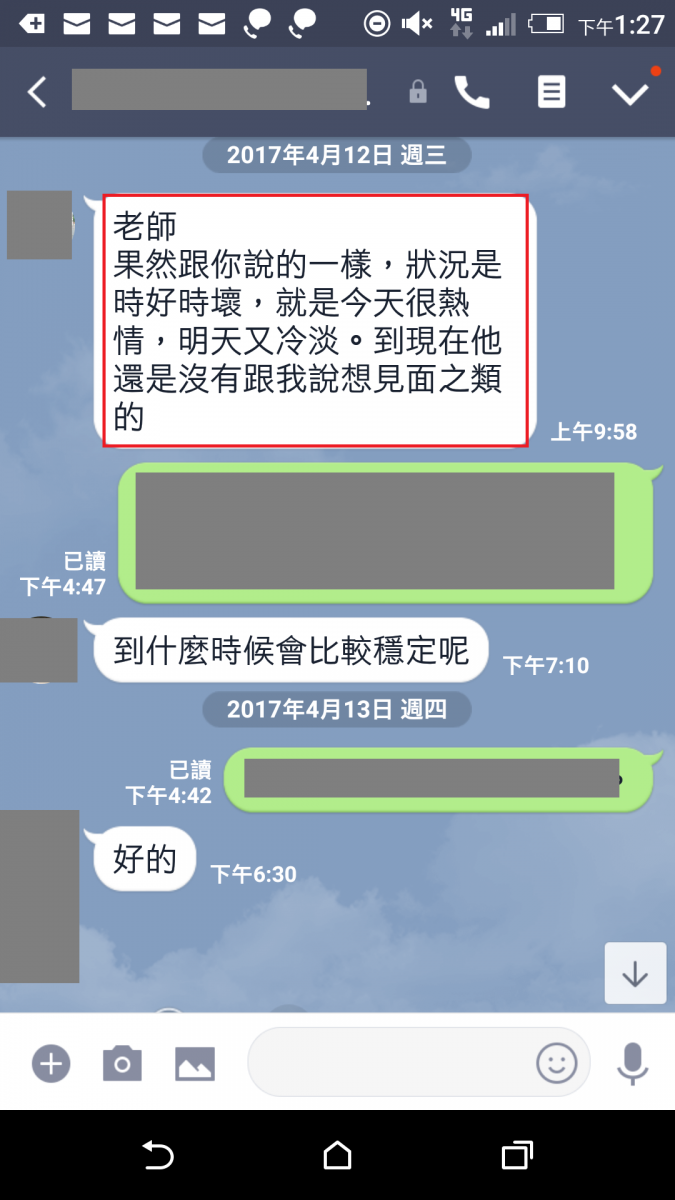Tap the message input field
This screenshot has width=675, height=1200.
pyautogui.click(x=390, y=1063)
